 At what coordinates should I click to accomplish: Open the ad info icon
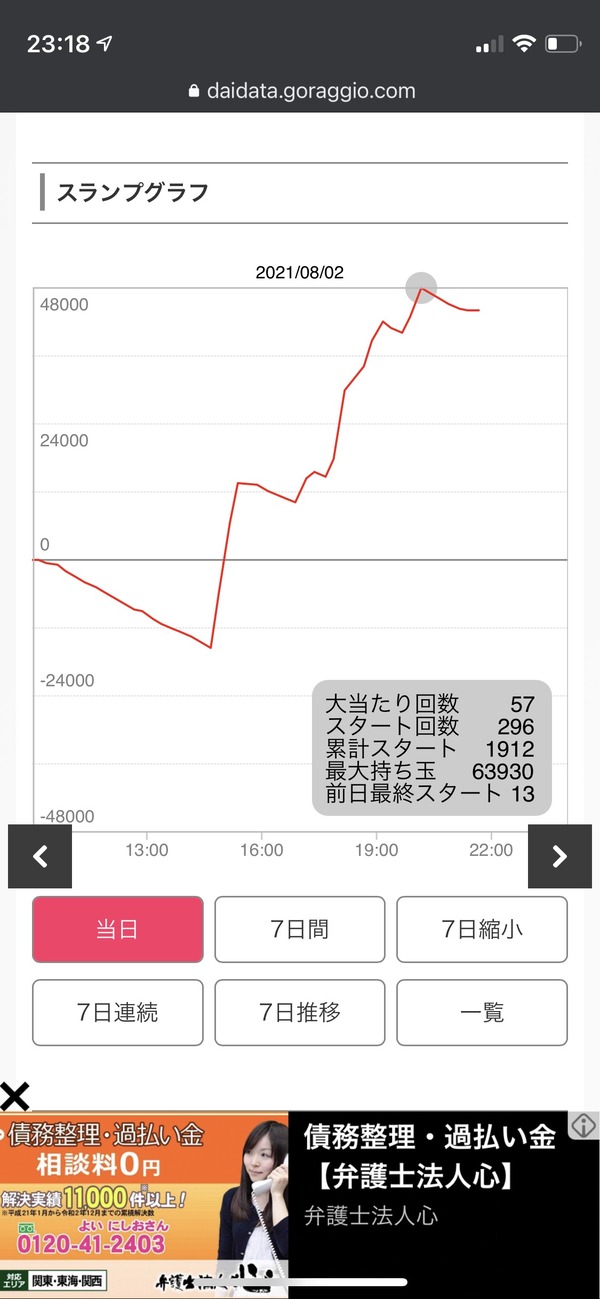(x=584, y=1126)
